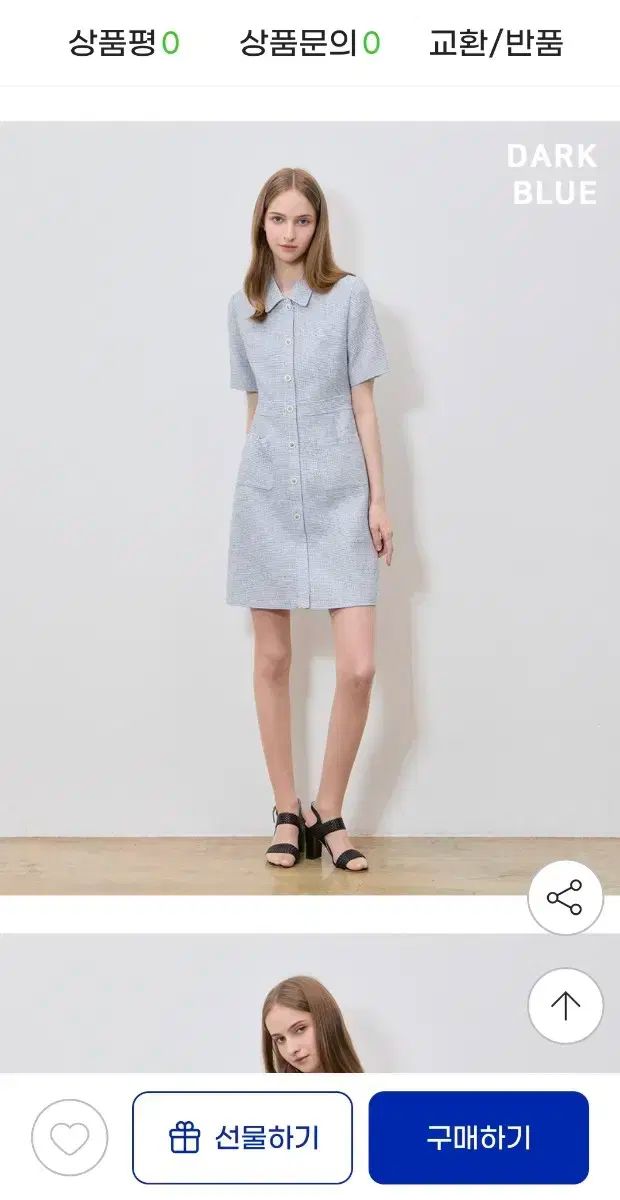Tap 구매하기 to buy the dress
Screen dimensions: 620x1200
point(478,1138)
